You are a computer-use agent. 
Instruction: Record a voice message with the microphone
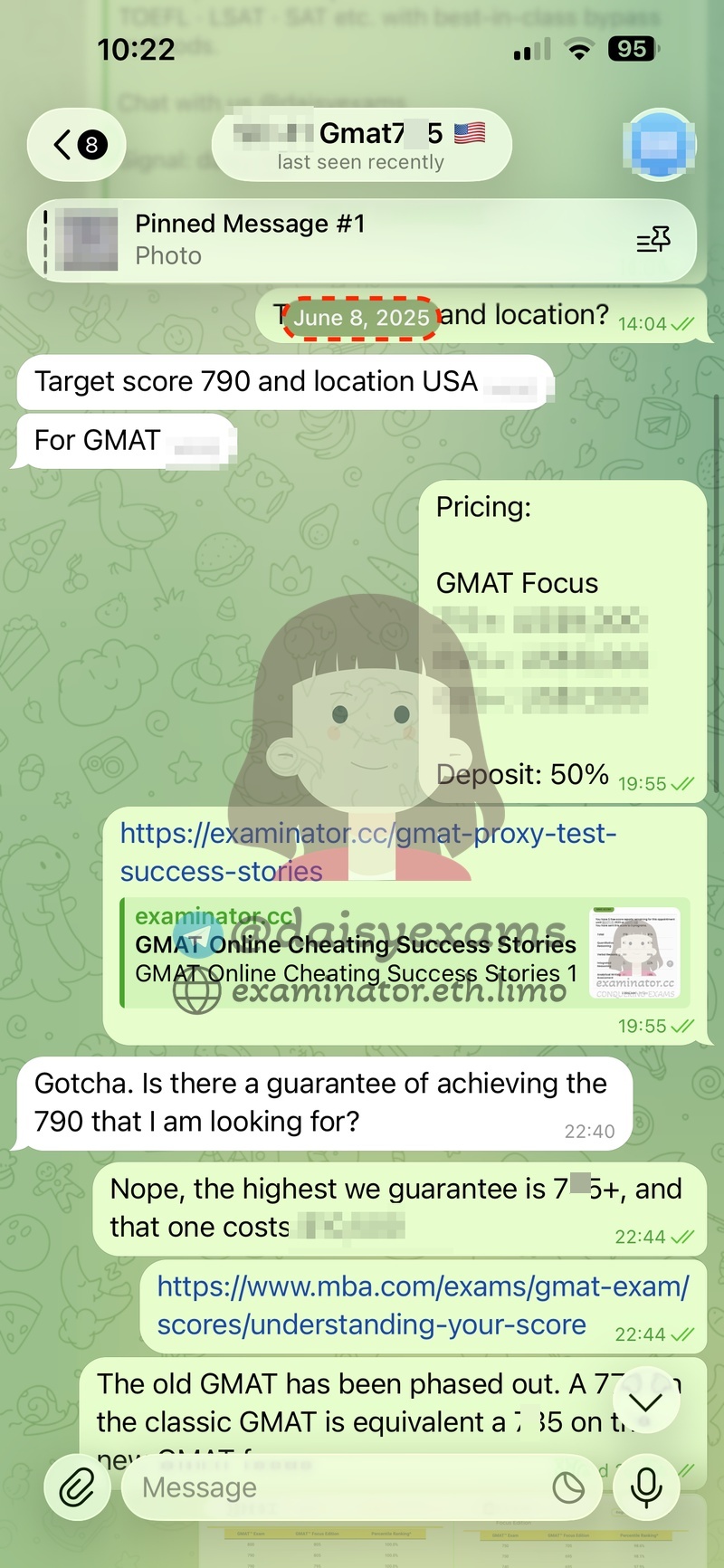pos(646,1487)
